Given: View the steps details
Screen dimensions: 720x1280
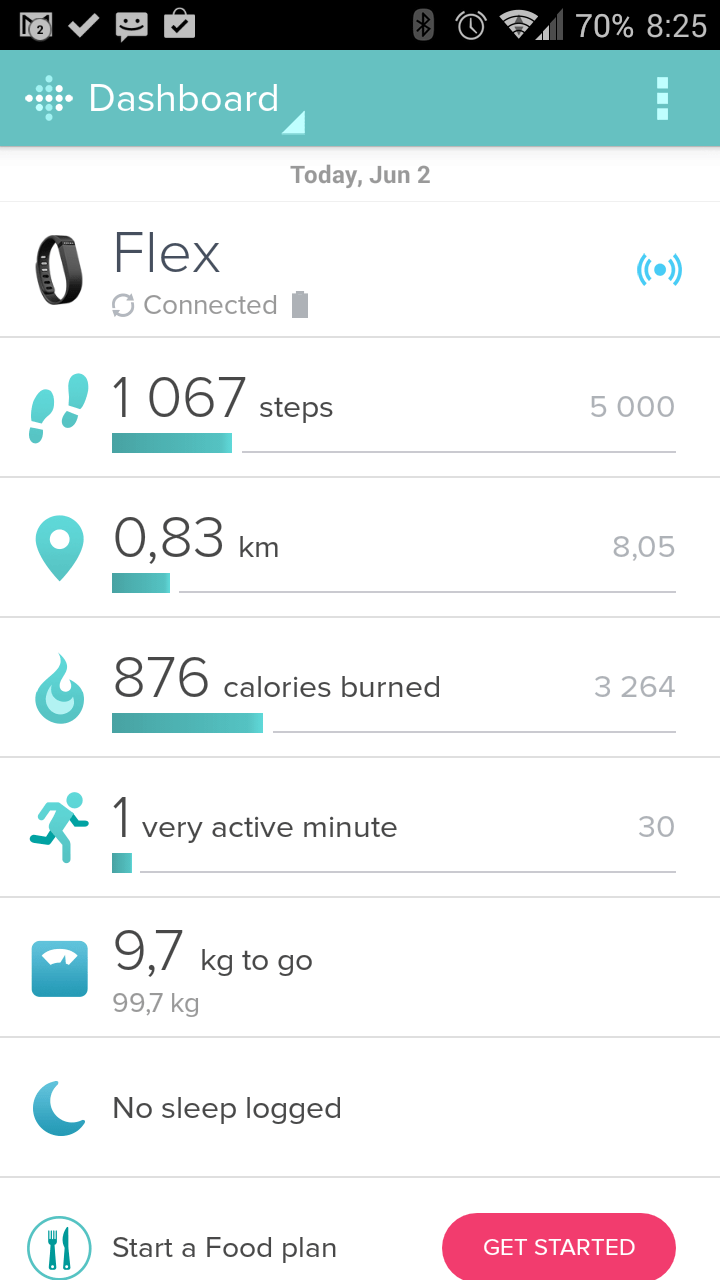Looking at the screenshot, I should click(360, 408).
